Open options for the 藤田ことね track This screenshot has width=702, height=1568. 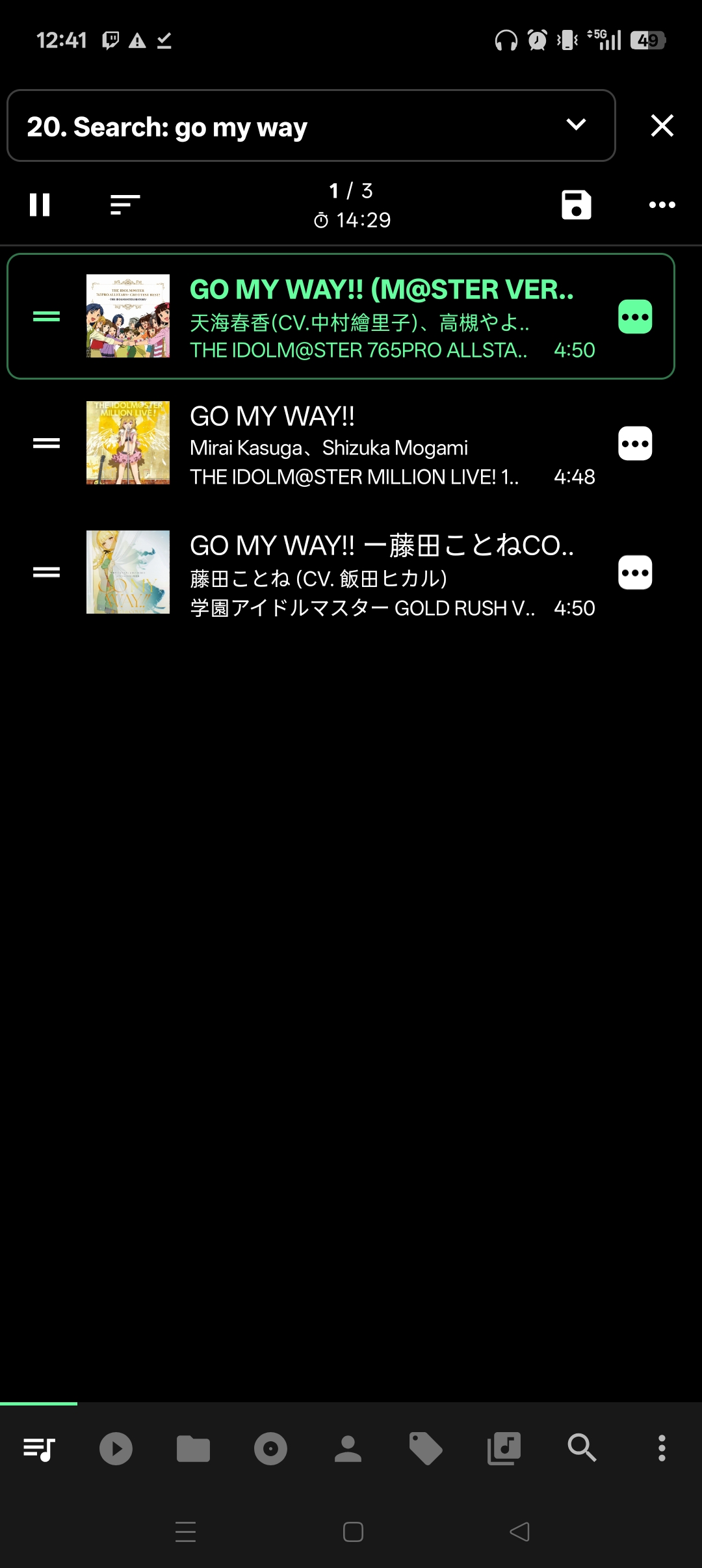coord(634,573)
